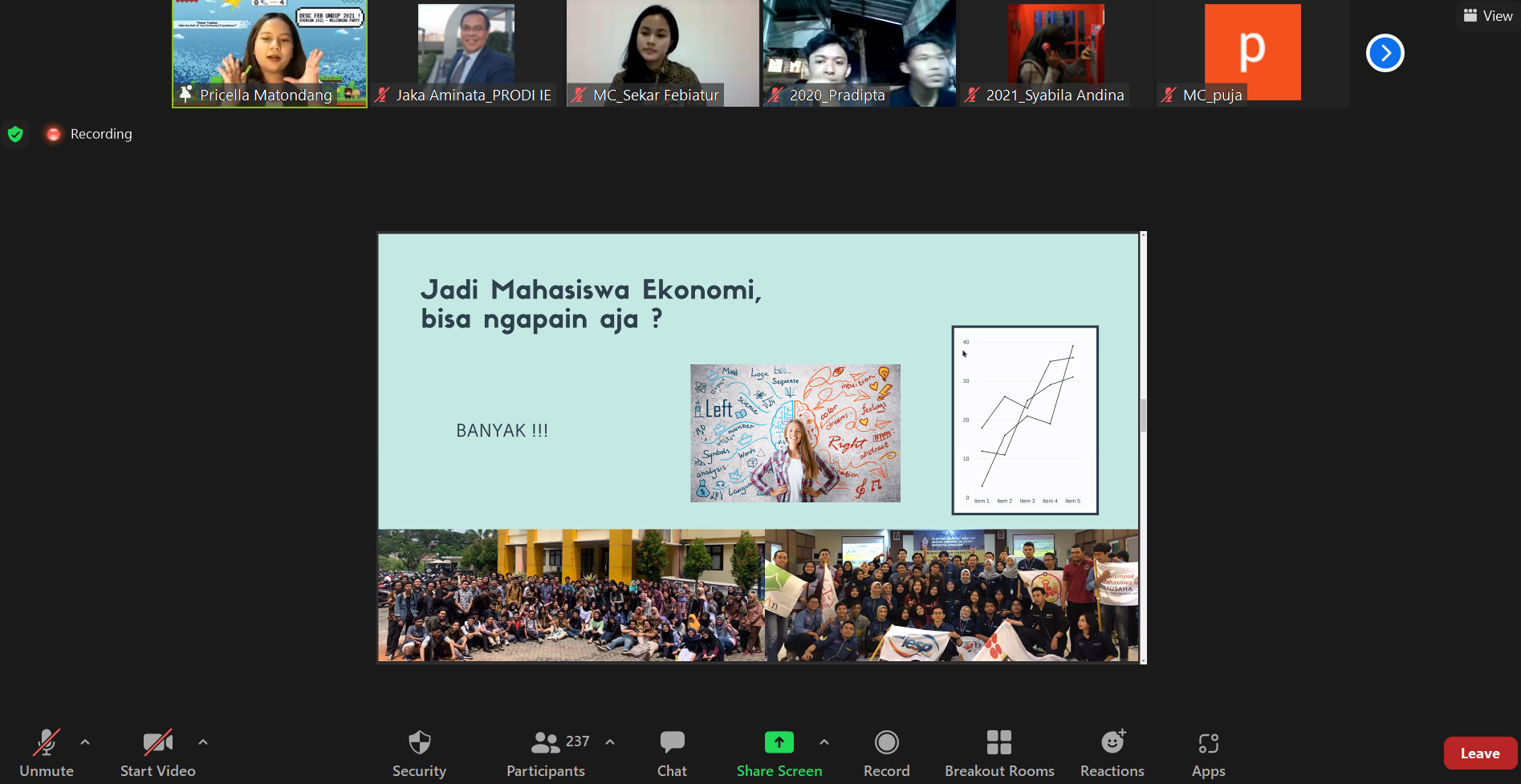Unmute the microphone
Screen dimensions: 1521x784
coord(47,753)
